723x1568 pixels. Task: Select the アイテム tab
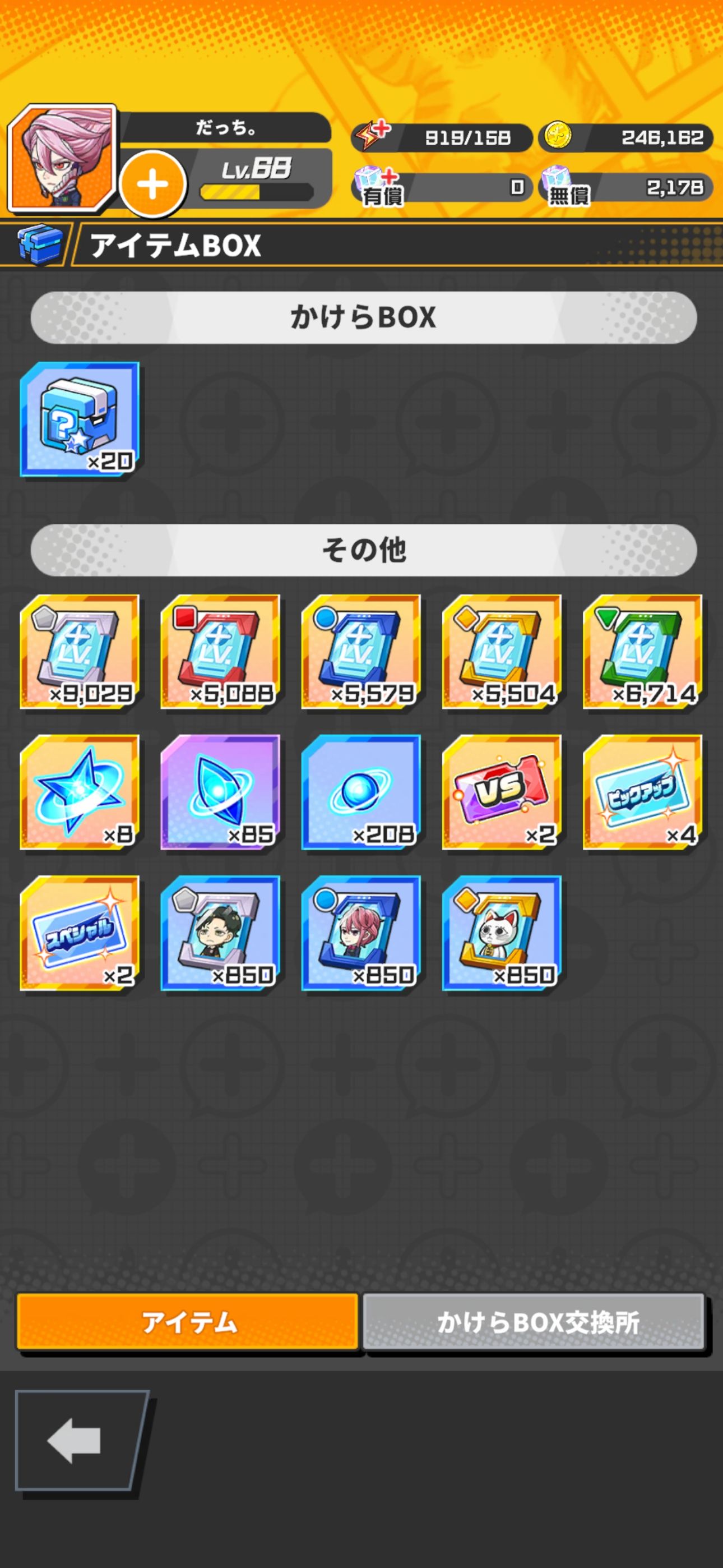pyautogui.click(x=187, y=1322)
